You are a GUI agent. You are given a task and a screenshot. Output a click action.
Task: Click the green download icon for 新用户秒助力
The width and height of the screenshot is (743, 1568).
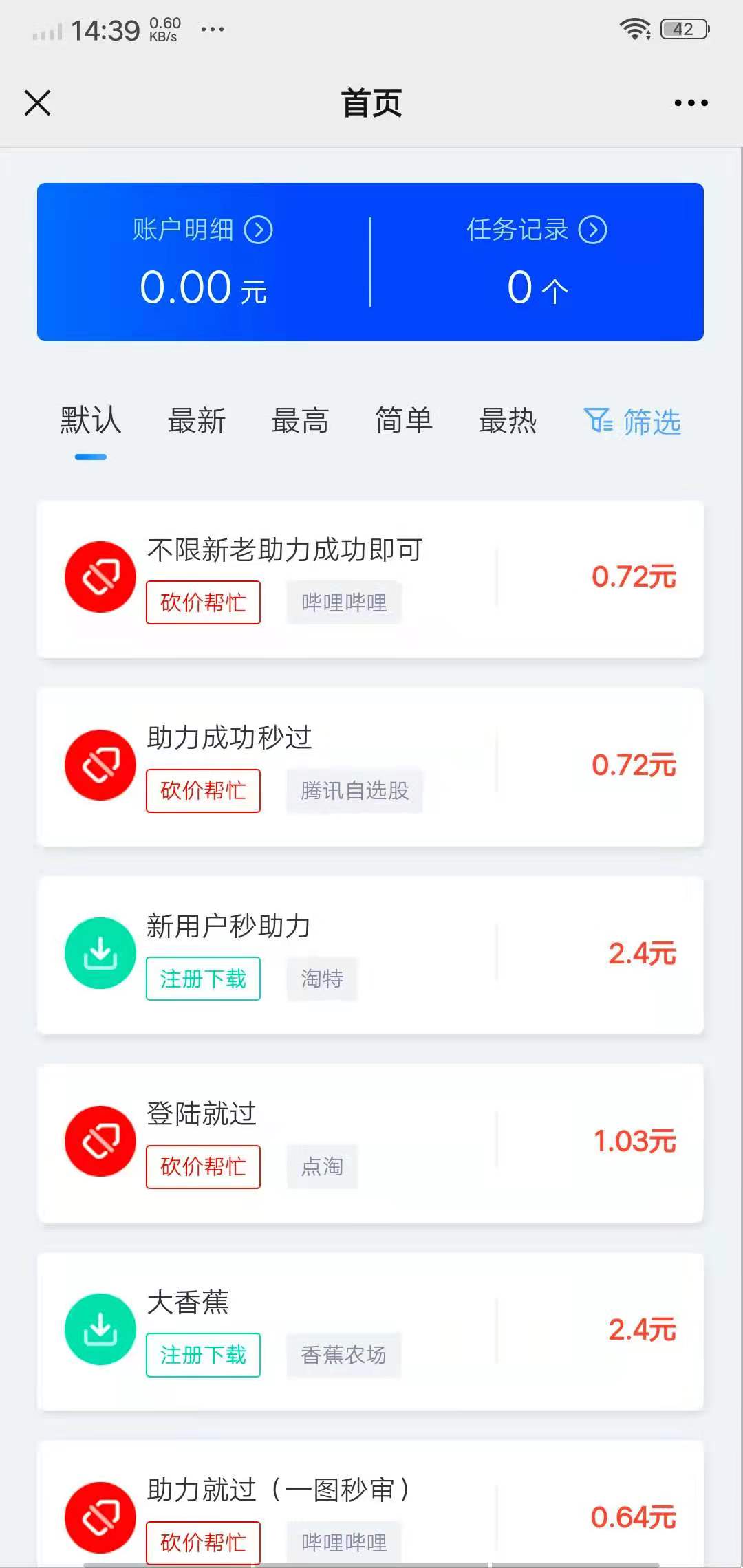(x=100, y=952)
